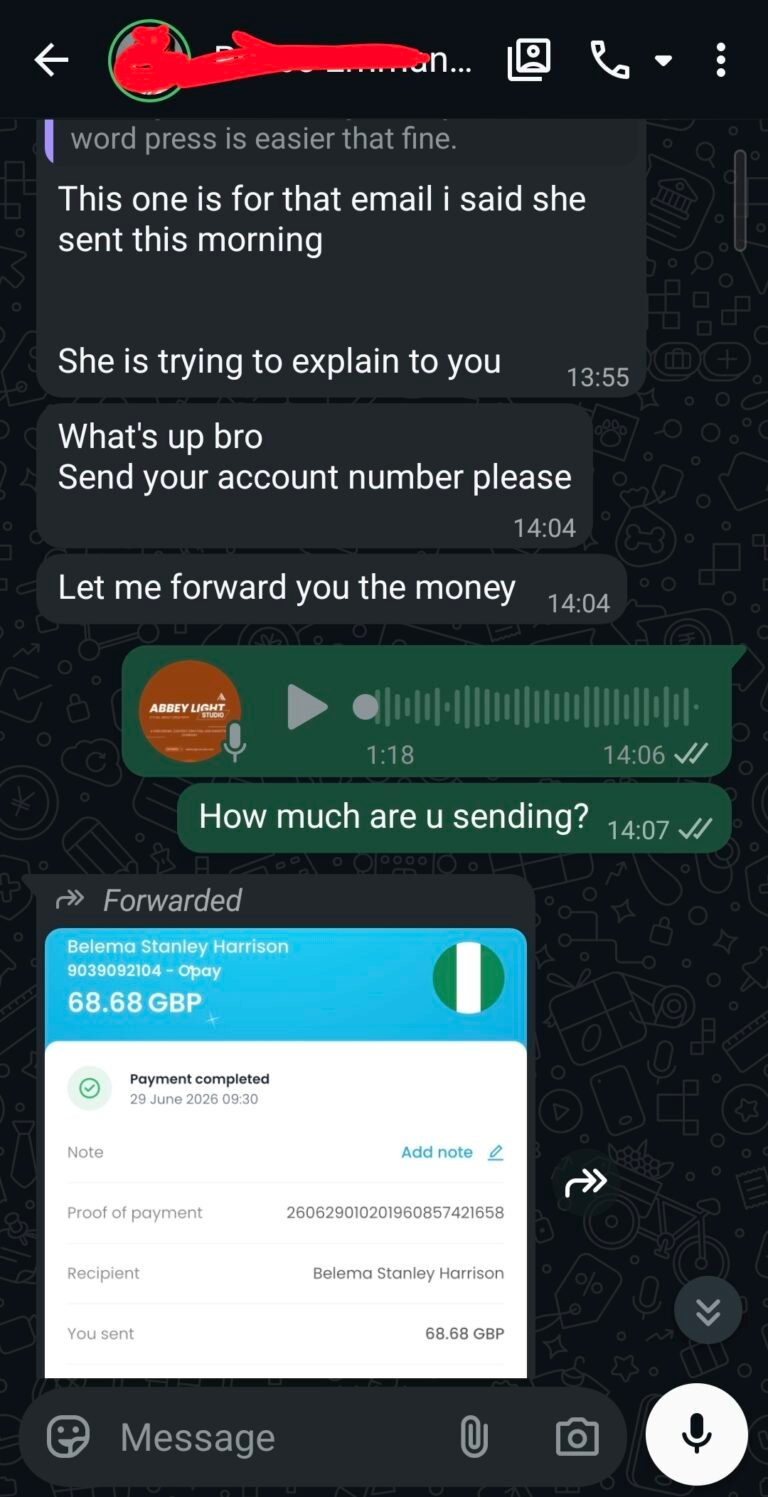
Task: Forward the payment receipt image
Action: (x=586, y=1184)
